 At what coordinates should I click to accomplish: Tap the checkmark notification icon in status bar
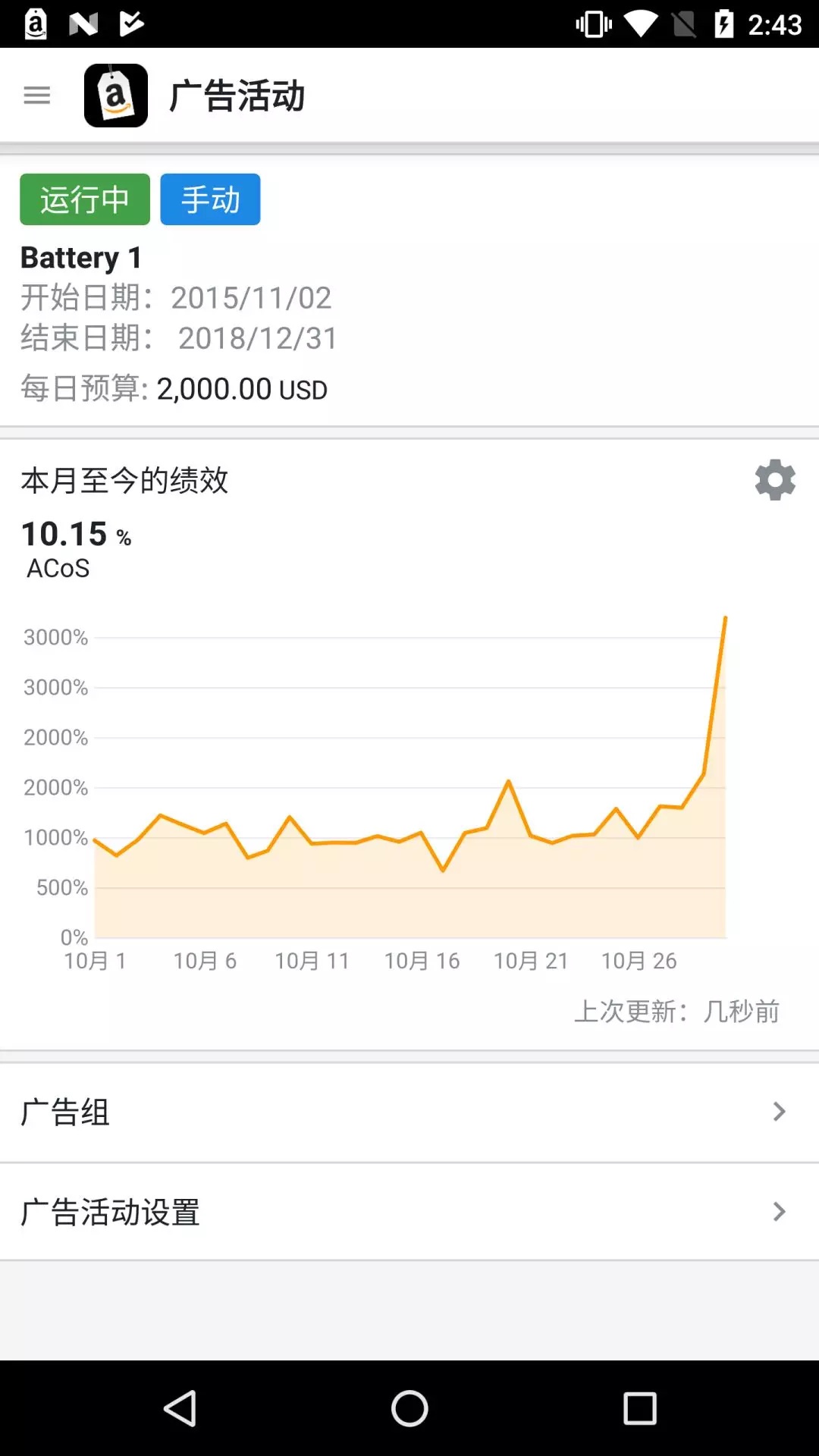pos(130,24)
